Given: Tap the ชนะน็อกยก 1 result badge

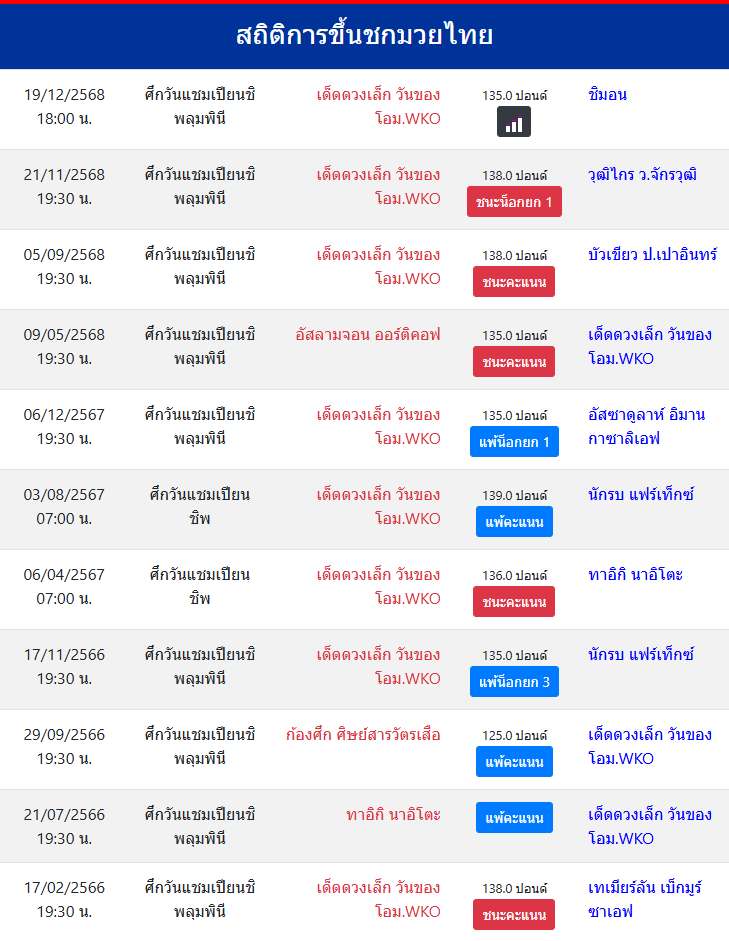Looking at the screenshot, I should pos(514,202).
